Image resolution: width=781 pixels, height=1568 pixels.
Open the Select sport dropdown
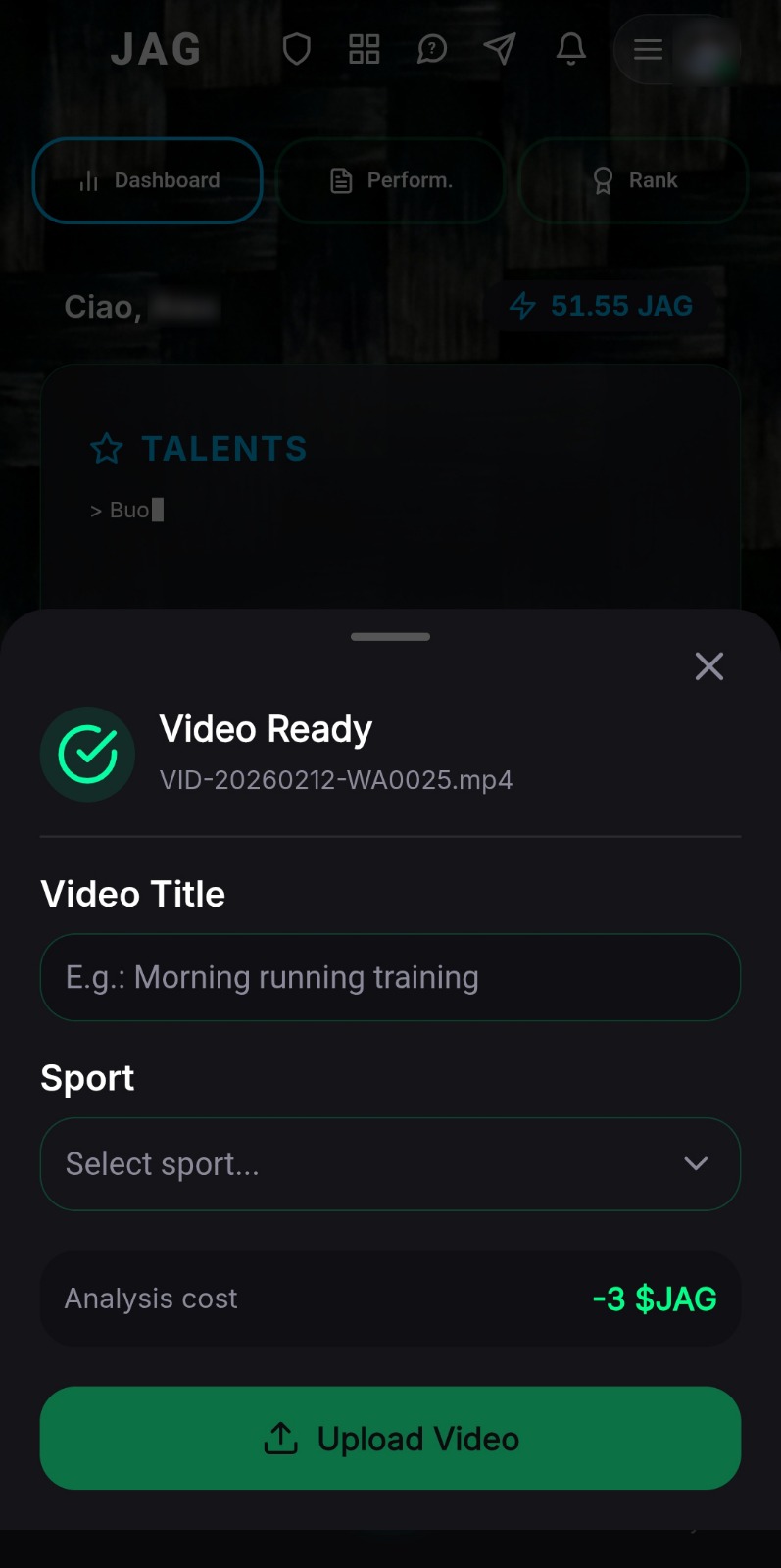[390, 1163]
